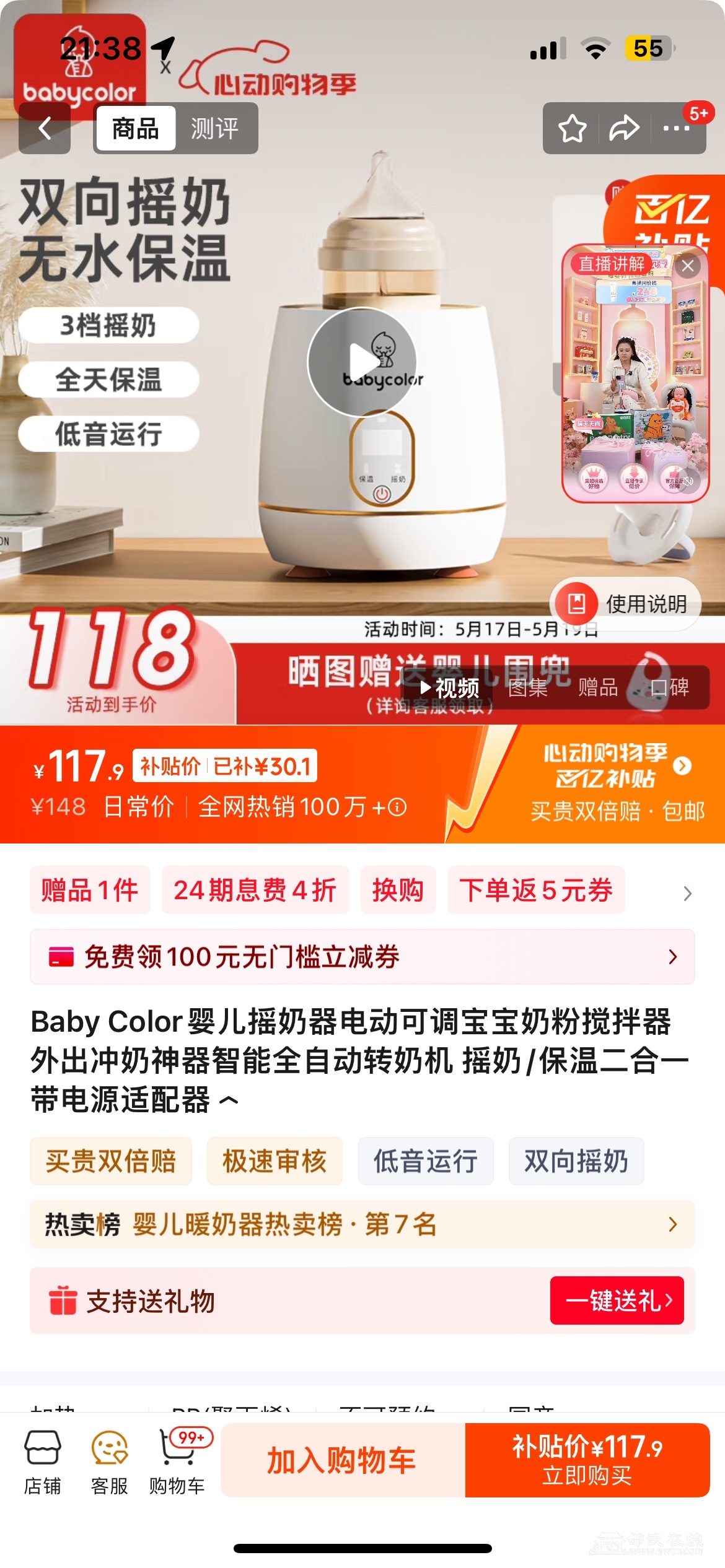Tap the 一键送礼 button
The height and width of the screenshot is (1568, 725).
617,1300
